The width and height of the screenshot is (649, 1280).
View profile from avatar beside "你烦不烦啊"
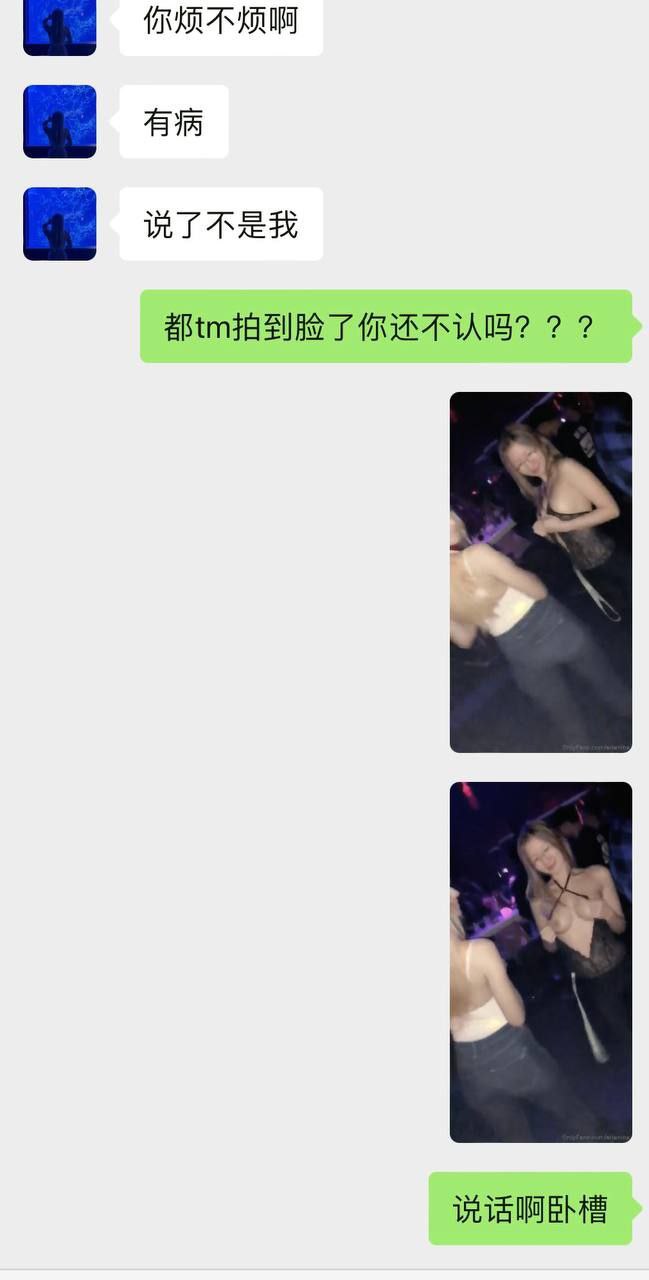tap(60, 26)
